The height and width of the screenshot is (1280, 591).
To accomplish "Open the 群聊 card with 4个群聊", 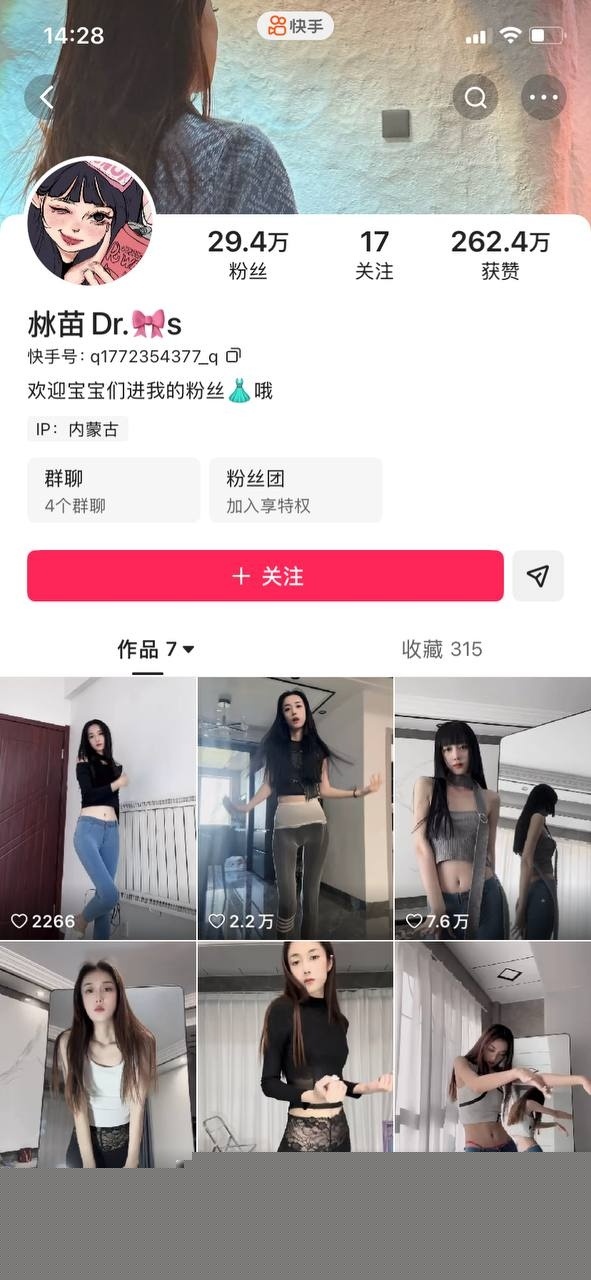I will (113, 490).
